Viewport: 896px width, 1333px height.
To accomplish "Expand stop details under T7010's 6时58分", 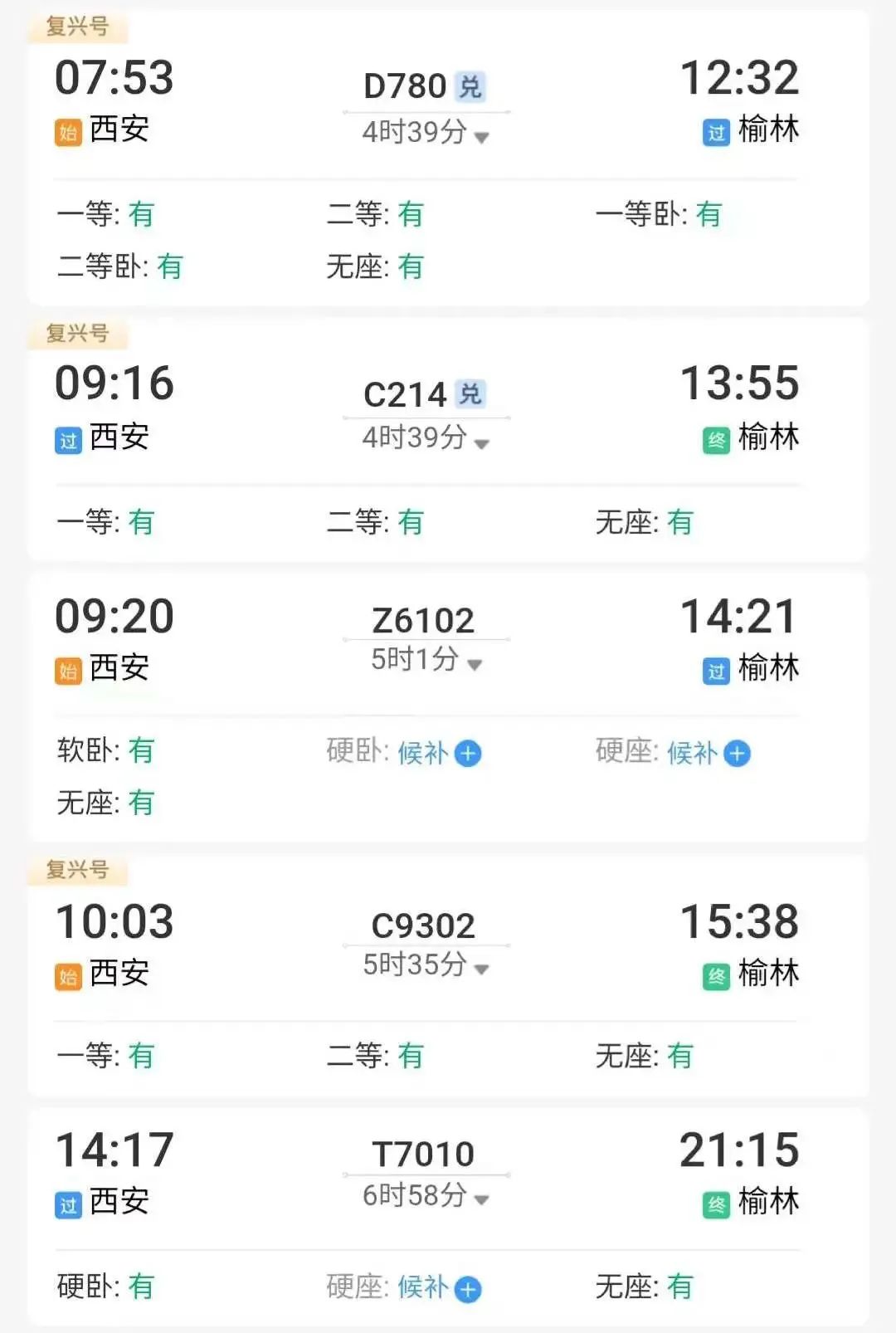I will tap(481, 1199).
